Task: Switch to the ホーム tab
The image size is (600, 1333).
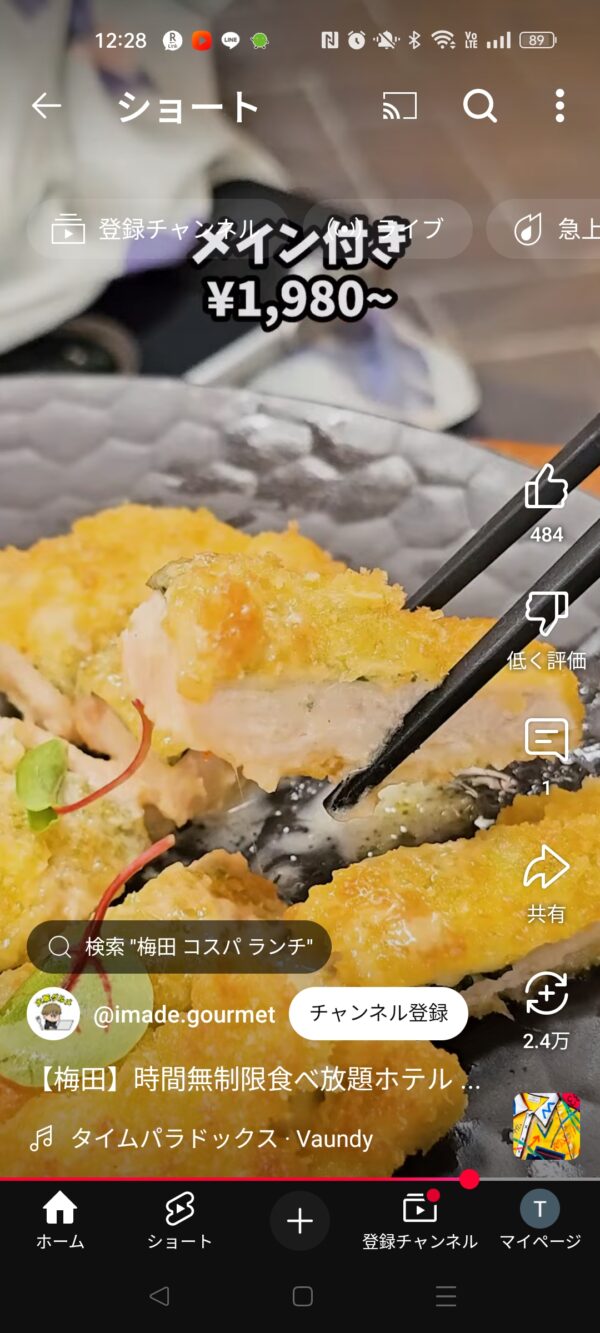Action: pos(60,1220)
